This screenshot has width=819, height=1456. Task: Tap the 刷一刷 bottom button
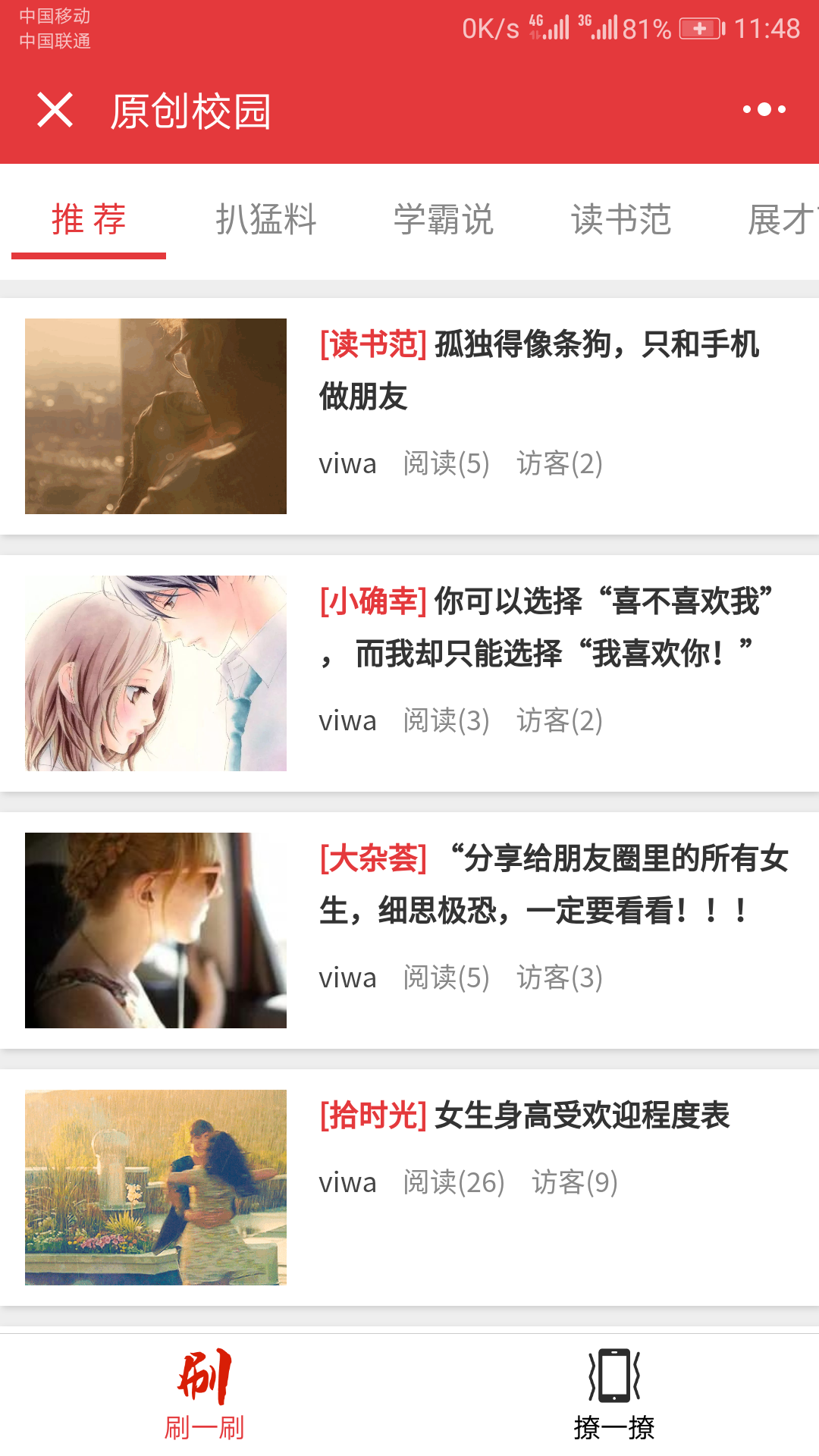[204, 1395]
